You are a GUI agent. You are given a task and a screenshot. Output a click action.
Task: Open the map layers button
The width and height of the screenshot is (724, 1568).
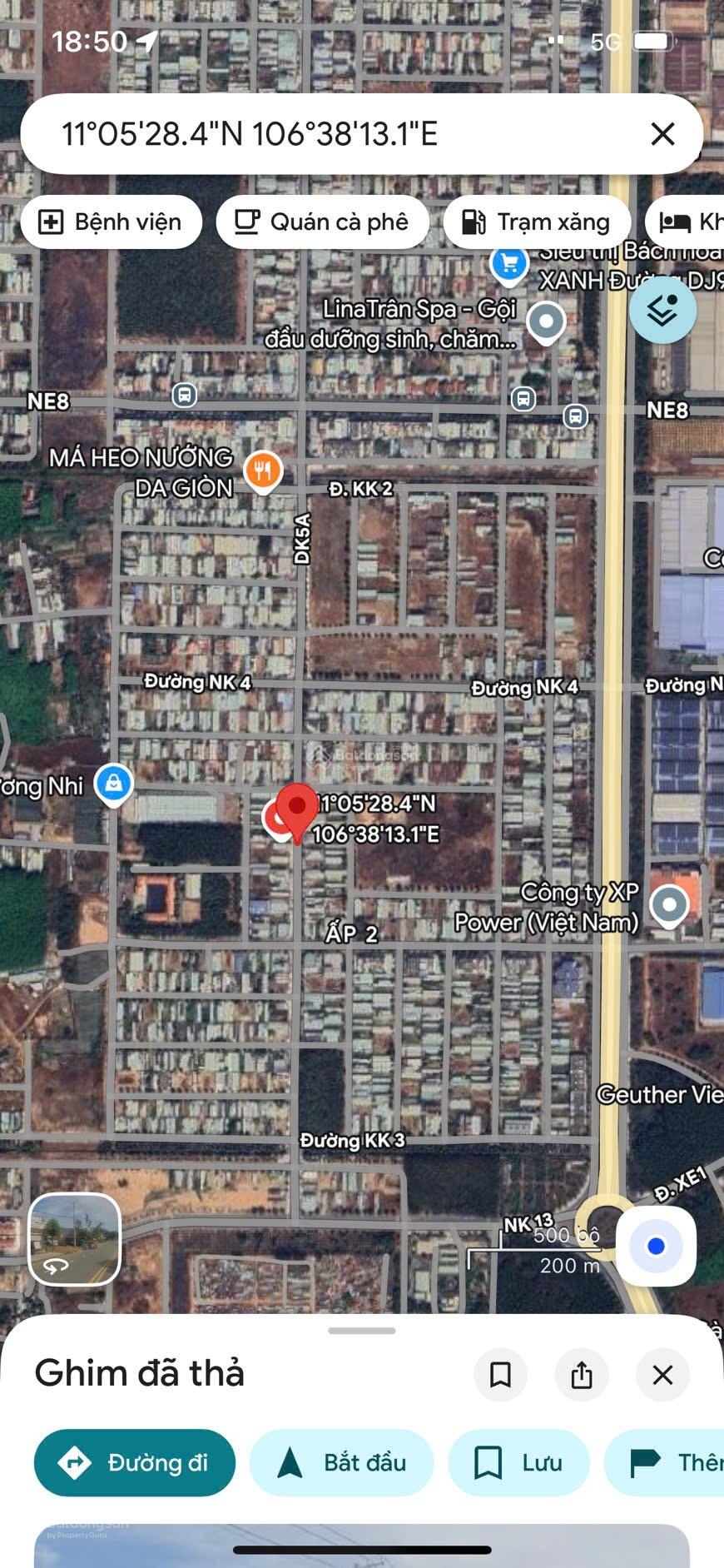tap(662, 311)
